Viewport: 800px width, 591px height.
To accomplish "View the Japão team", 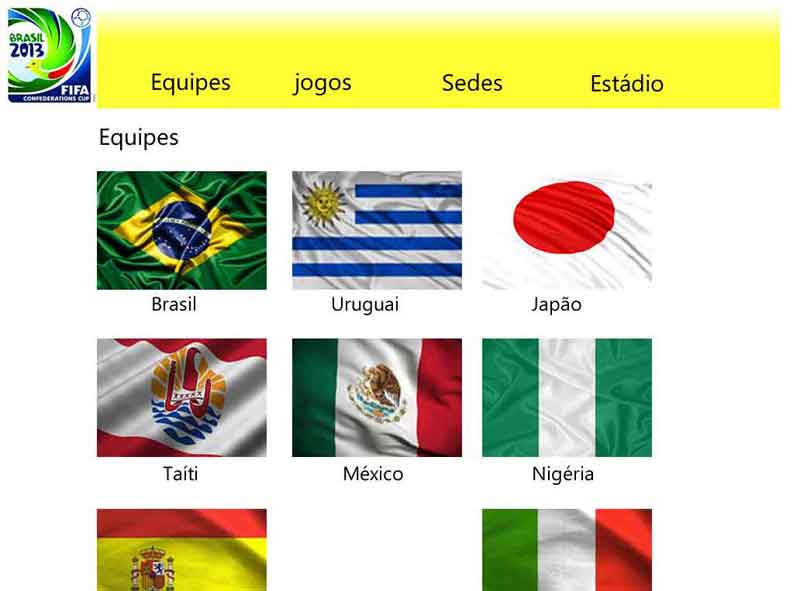I will 566,230.
